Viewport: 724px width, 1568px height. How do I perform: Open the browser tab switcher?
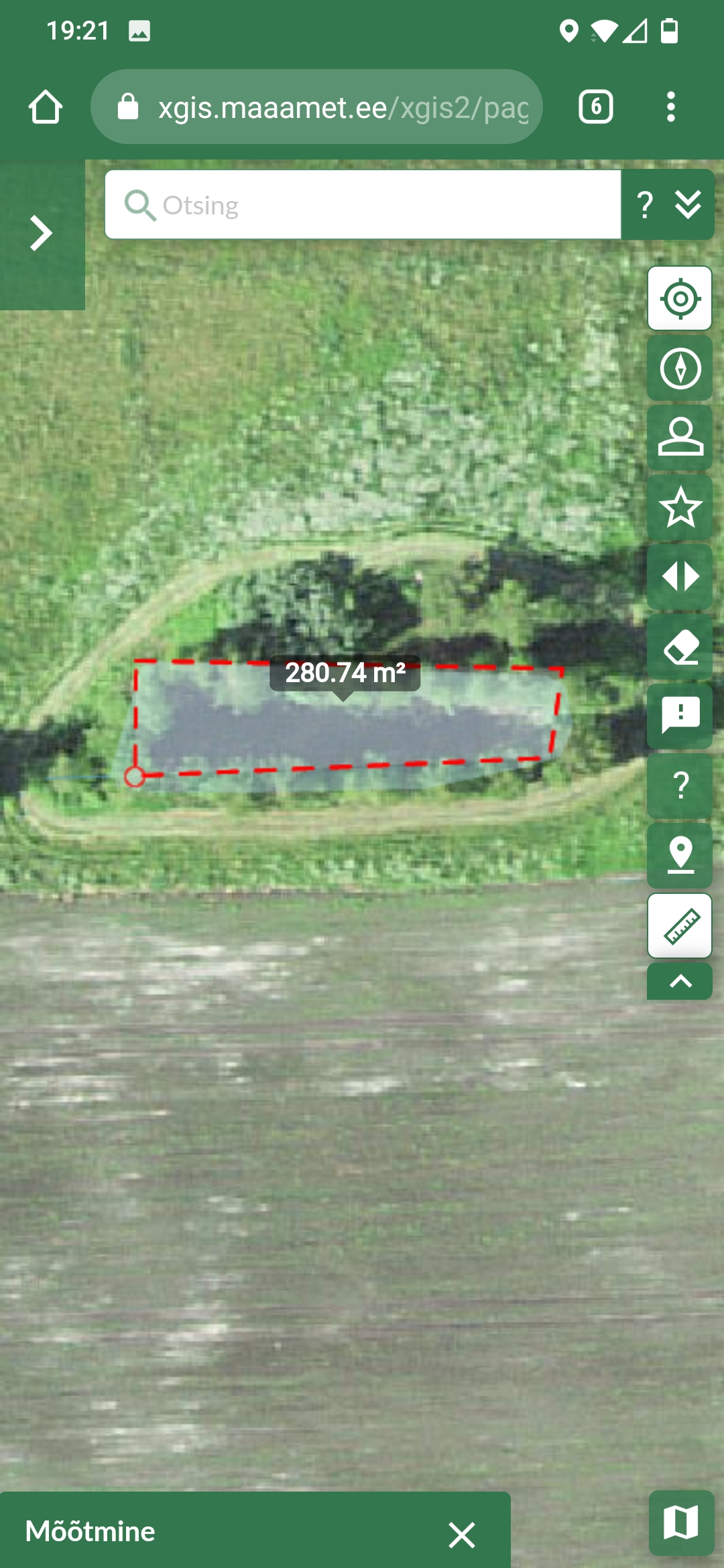595,107
